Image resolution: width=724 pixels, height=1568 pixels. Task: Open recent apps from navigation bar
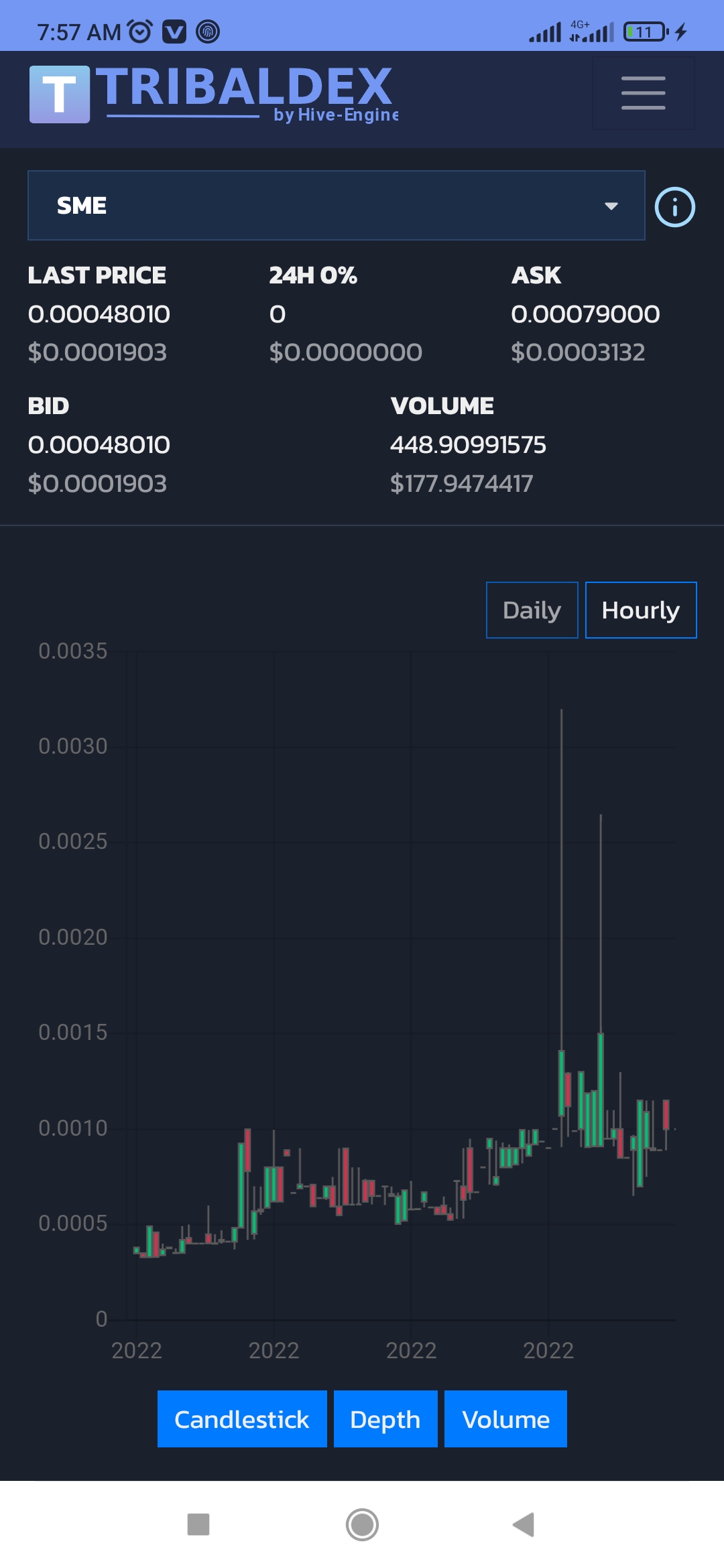pos(198,1524)
